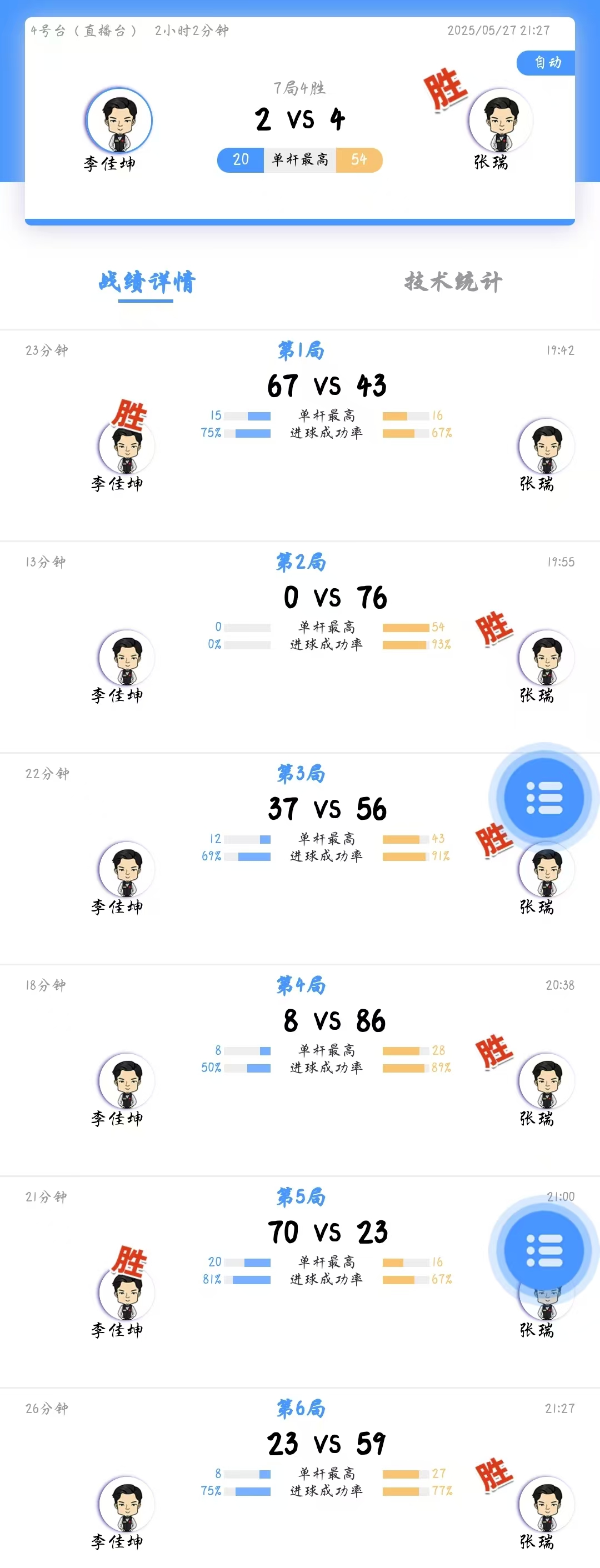Image resolution: width=600 pixels, height=1568 pixels.
Task: View the 第6局 frame details
Action: pos(301,1408)
